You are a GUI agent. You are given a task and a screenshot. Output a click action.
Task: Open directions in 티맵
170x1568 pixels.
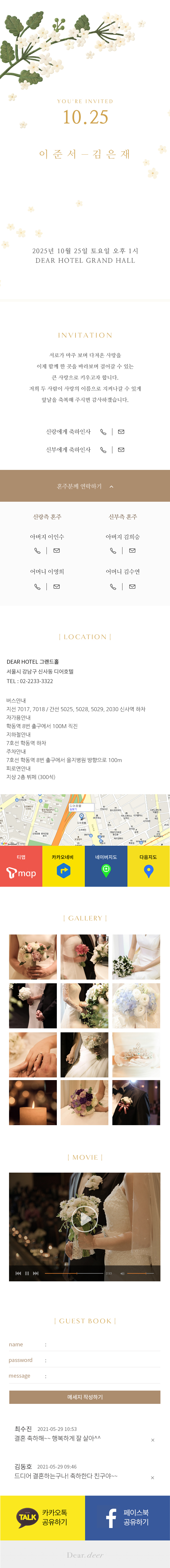click(21, 866)
